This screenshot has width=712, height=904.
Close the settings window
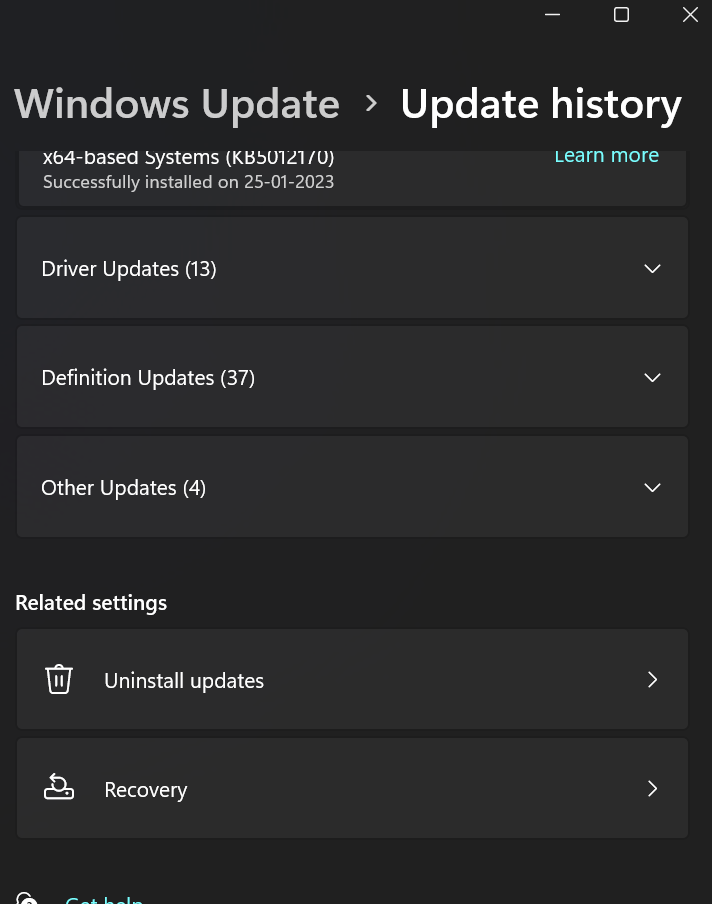689,14
